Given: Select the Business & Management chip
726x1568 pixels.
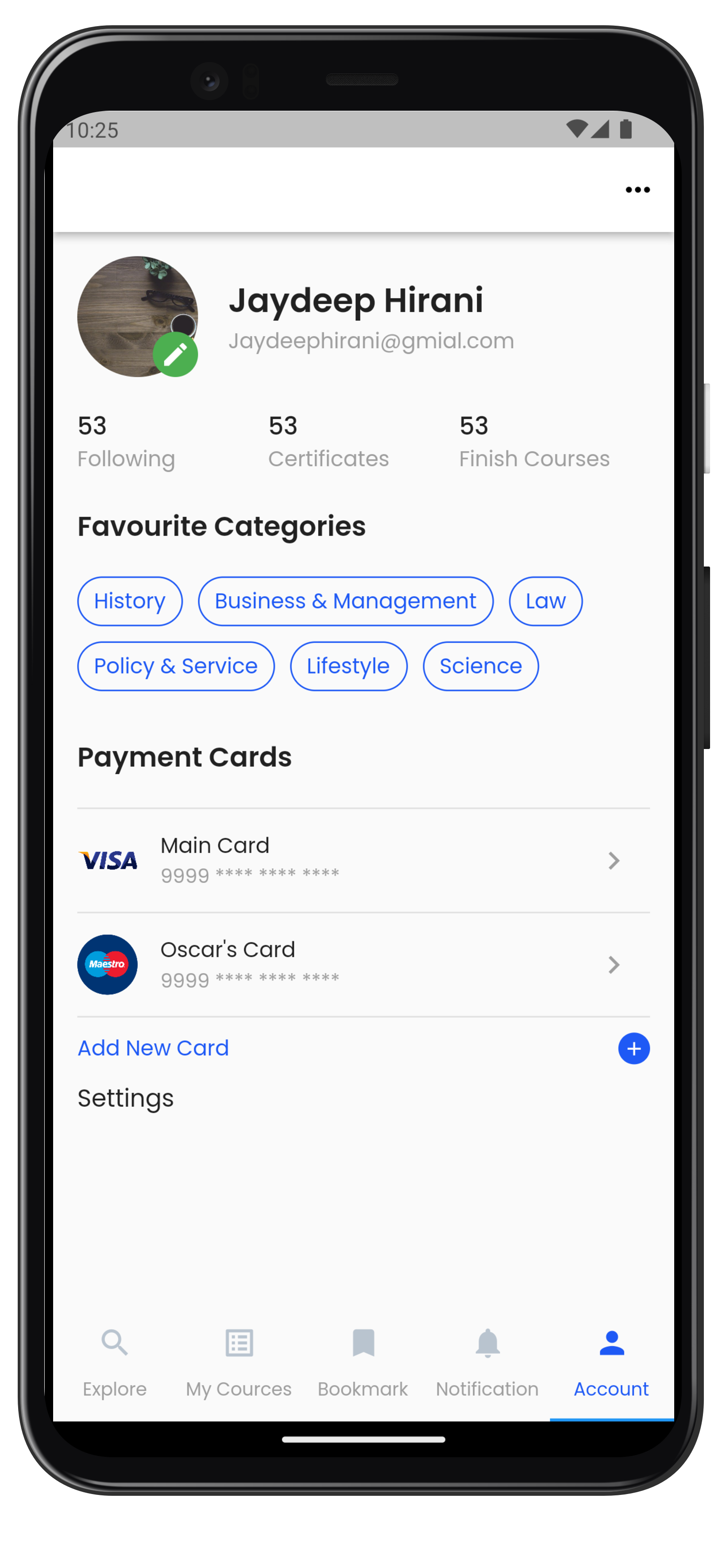Looking at the screenshot, I should (x=345, y=601).
